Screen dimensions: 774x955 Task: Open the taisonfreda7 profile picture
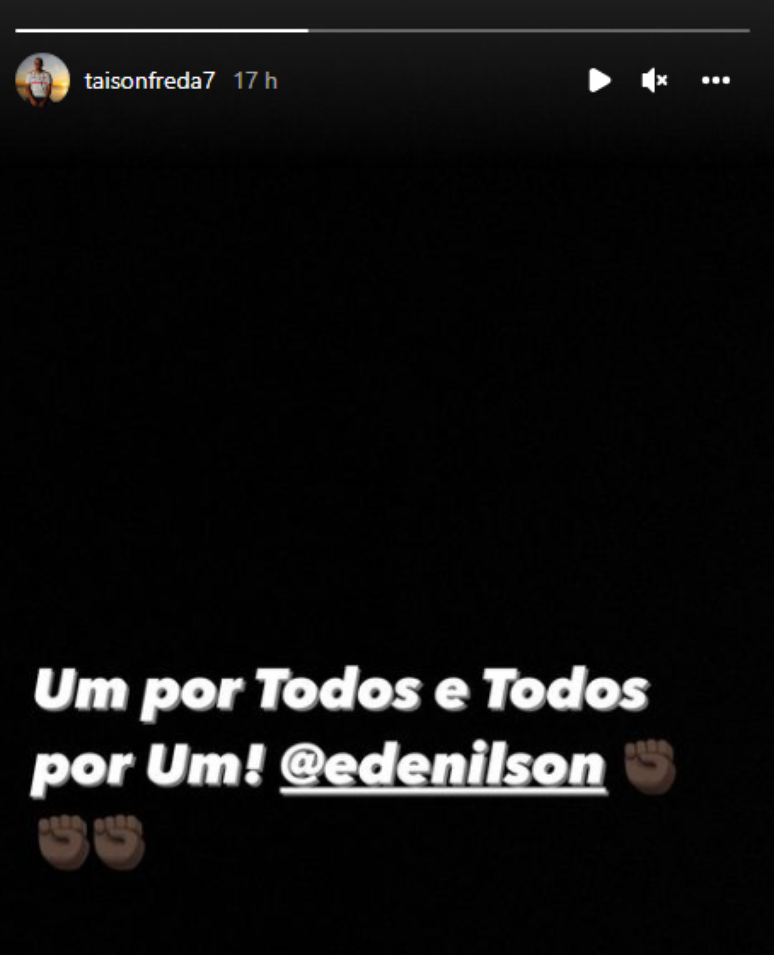42,80
